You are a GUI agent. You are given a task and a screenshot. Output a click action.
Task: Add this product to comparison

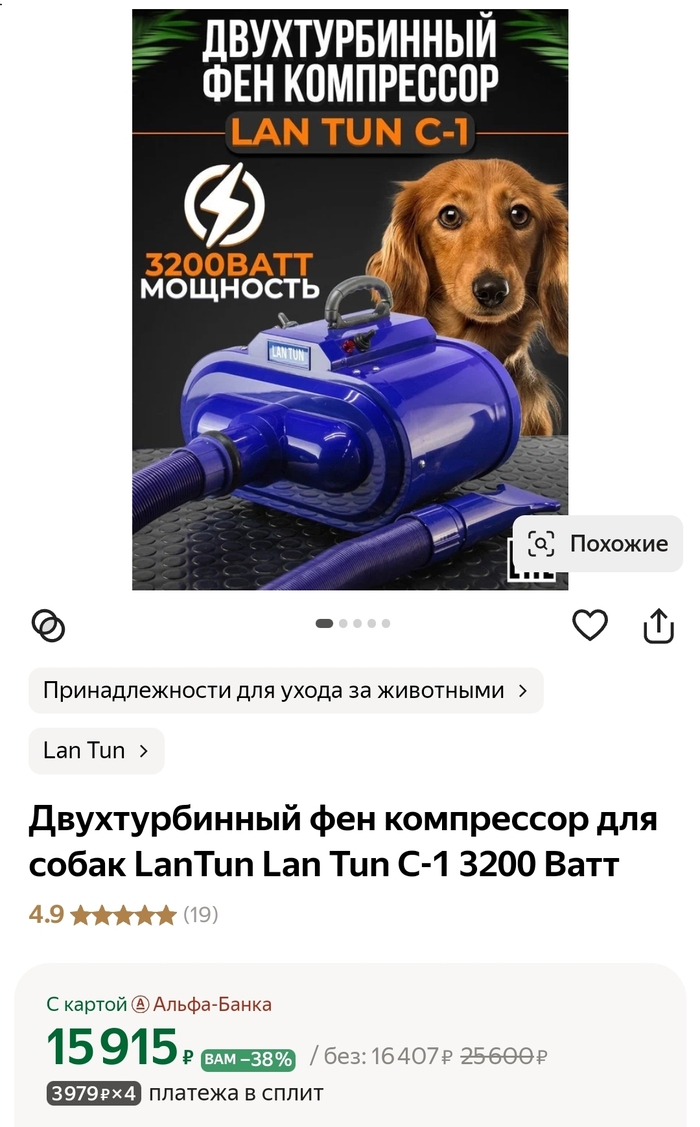(x=48, y=626)
